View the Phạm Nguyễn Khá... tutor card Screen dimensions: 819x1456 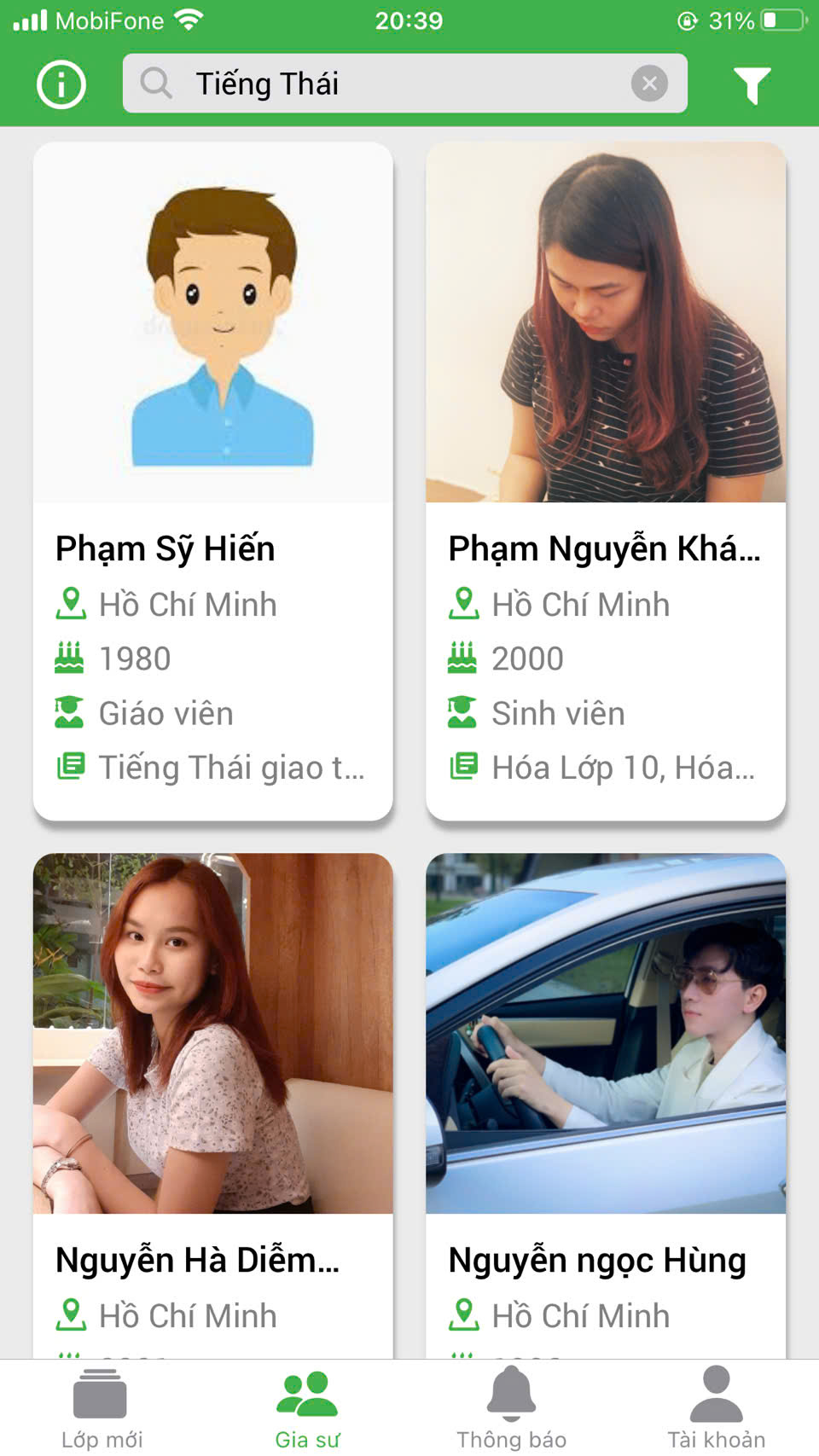(606, 481)
